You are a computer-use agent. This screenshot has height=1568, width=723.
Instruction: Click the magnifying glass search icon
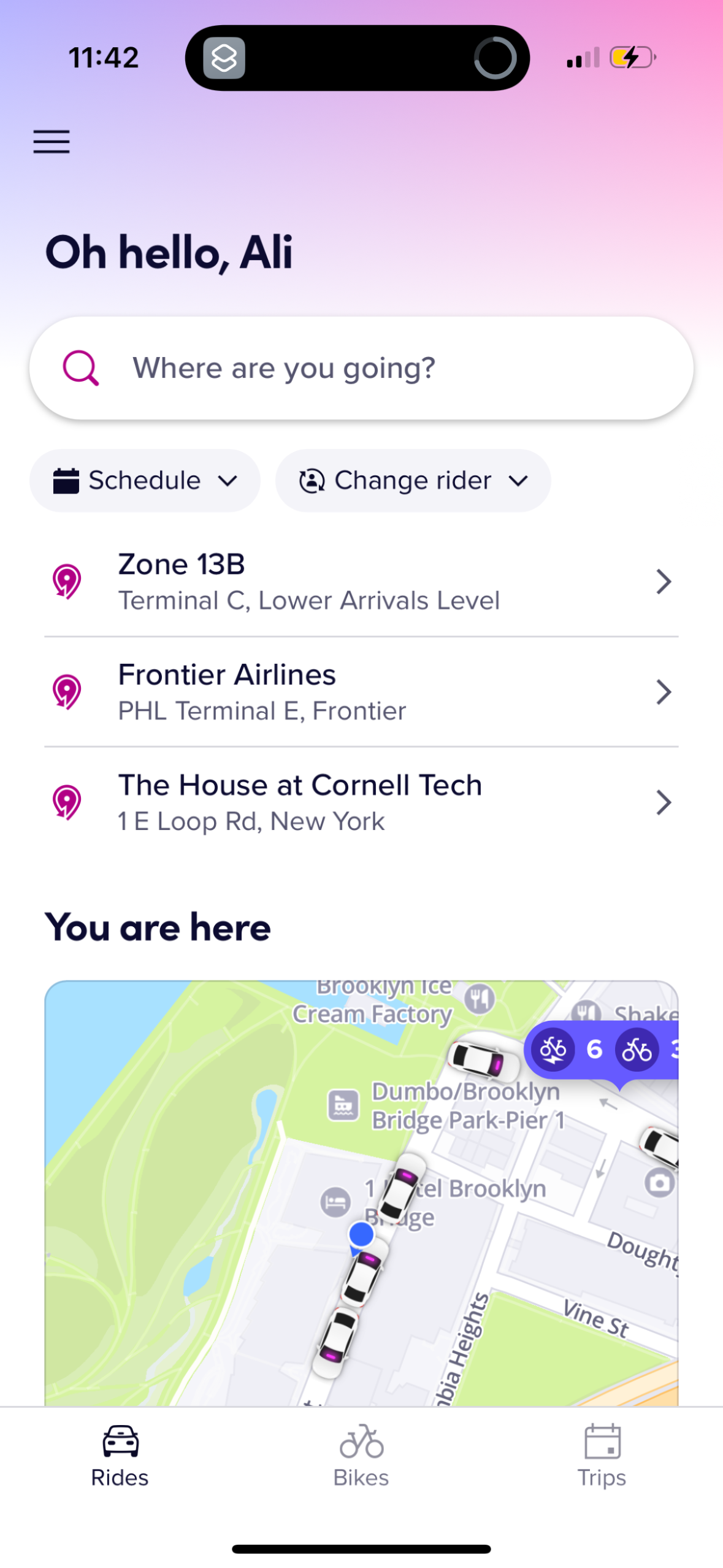[x=82, y=368]
